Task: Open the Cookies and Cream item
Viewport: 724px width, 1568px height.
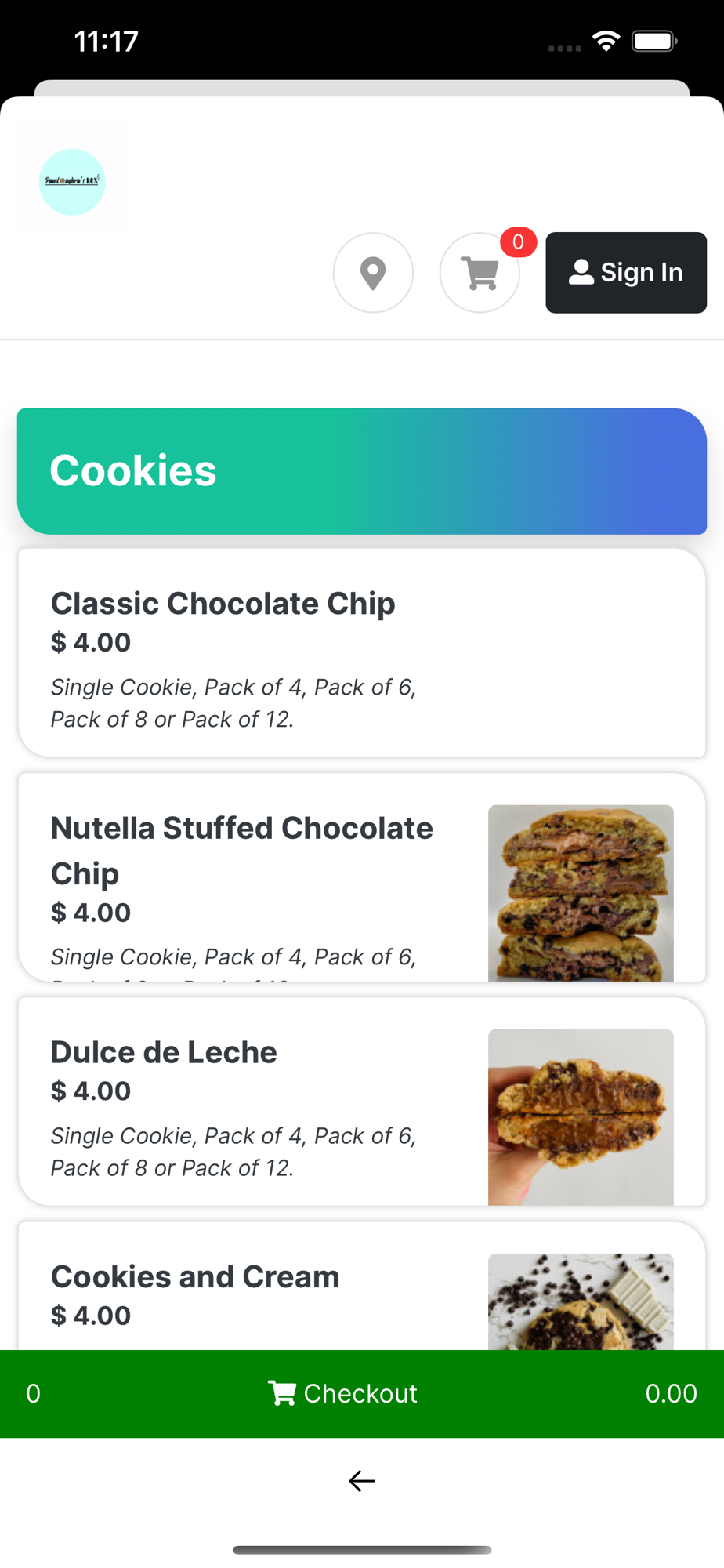Action: pos(362,1286)
